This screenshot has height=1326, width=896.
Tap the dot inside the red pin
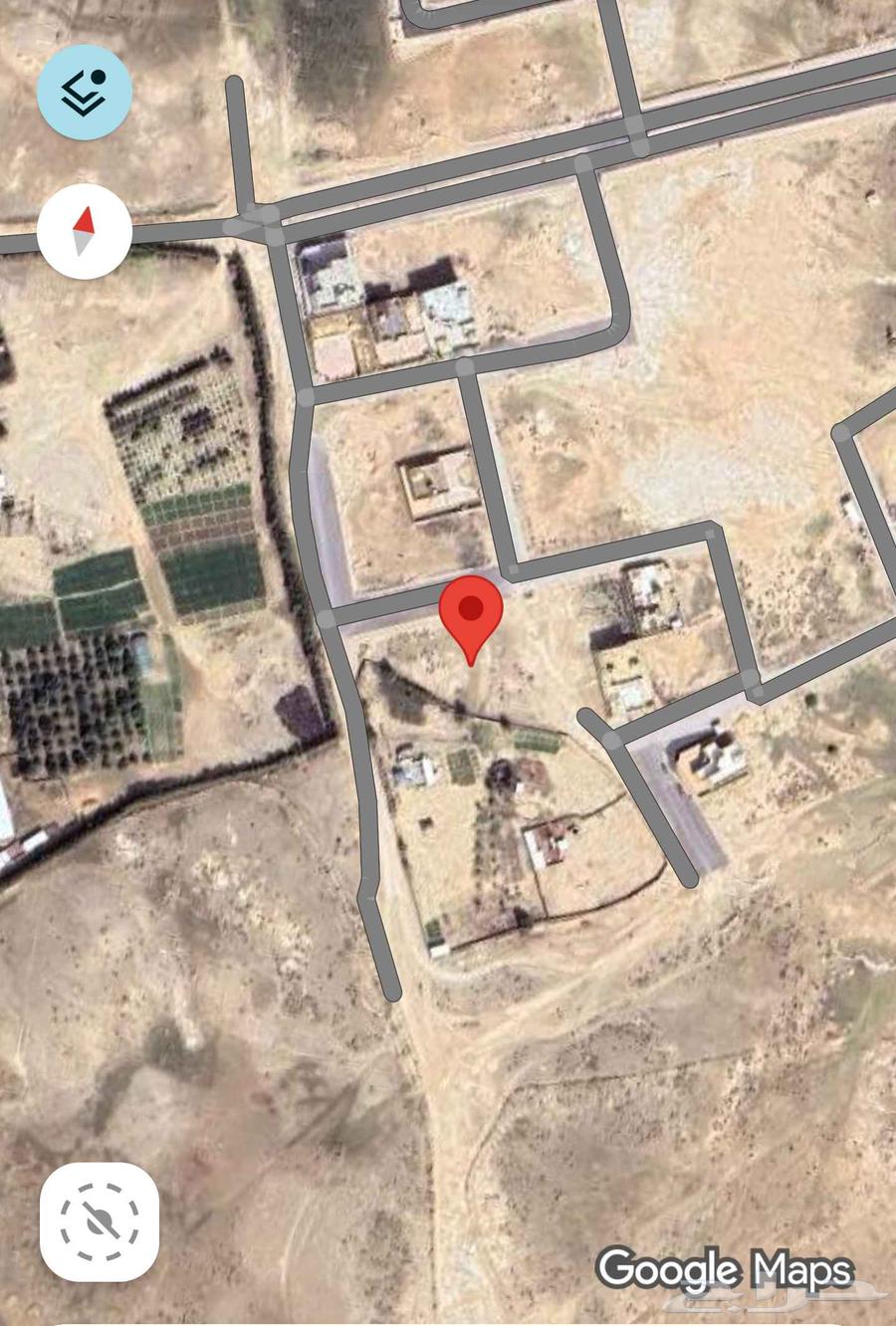point(472,610)
